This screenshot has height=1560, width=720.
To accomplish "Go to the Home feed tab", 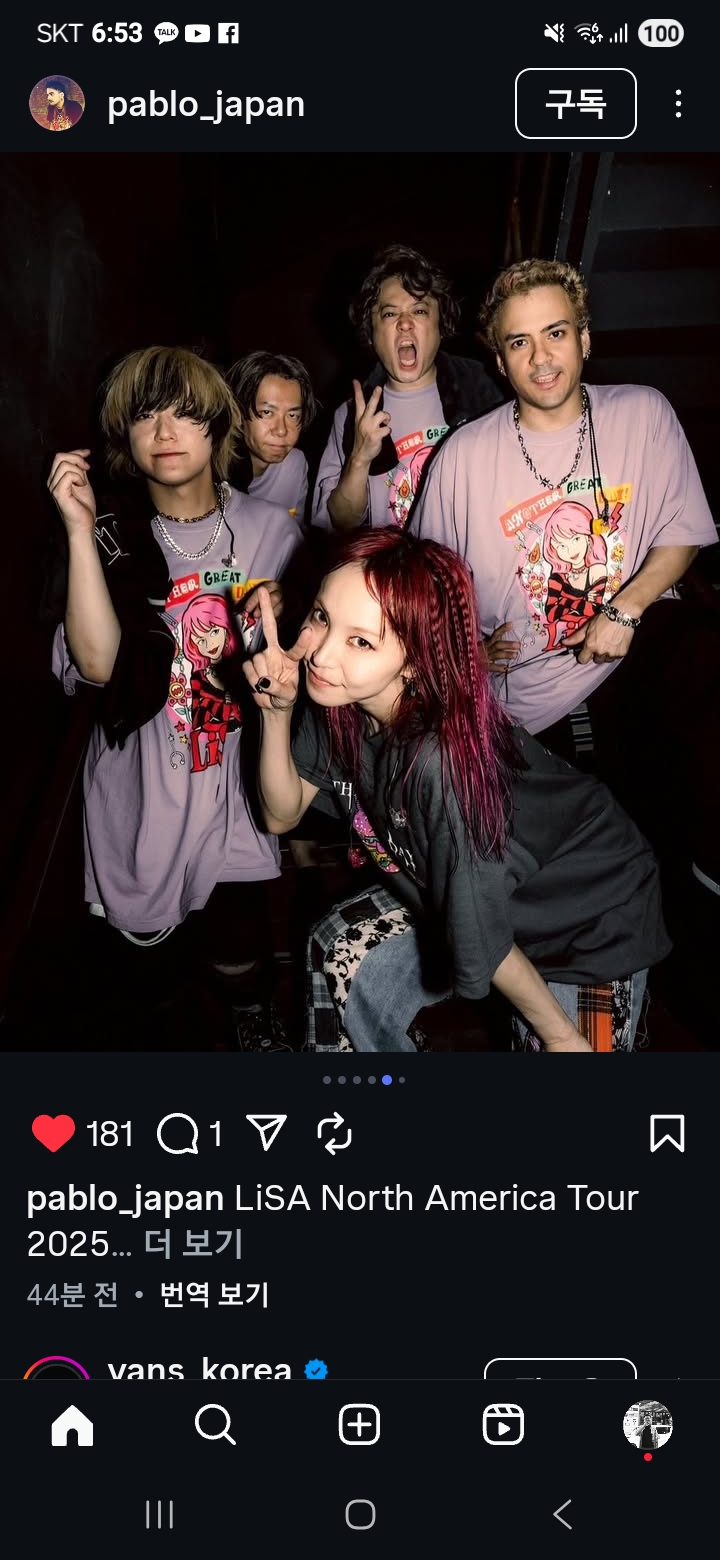I will pyautogui.click(x=72, y=1425).
